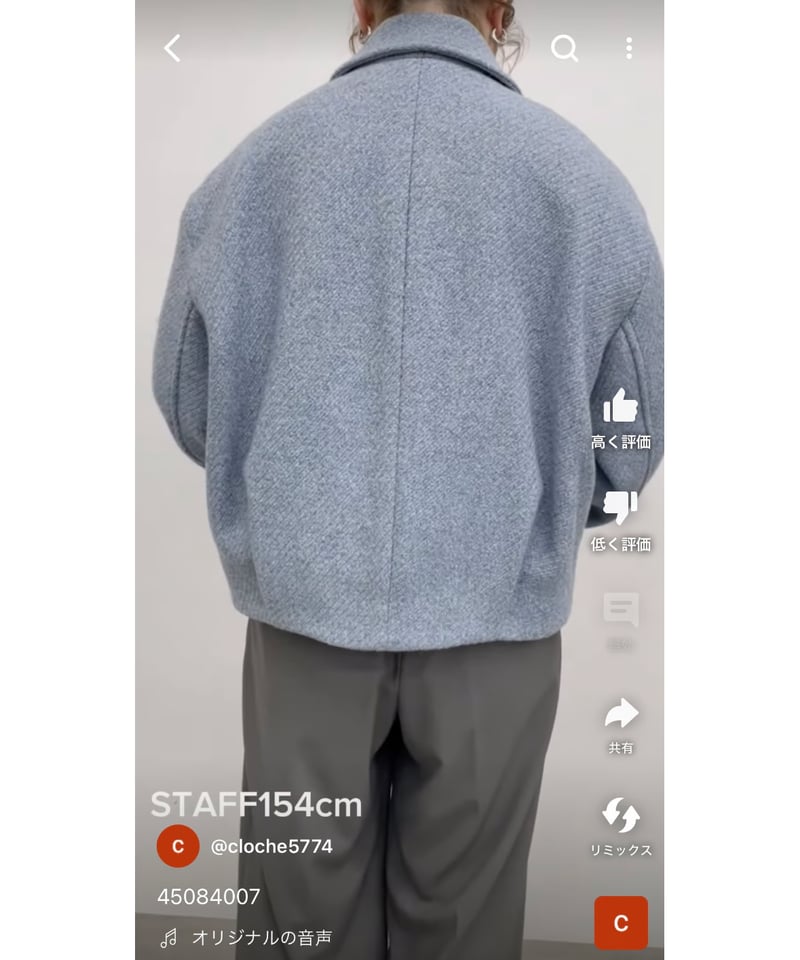Remix this short video
This screenshot has width=800, height=960.
point(621,816)
